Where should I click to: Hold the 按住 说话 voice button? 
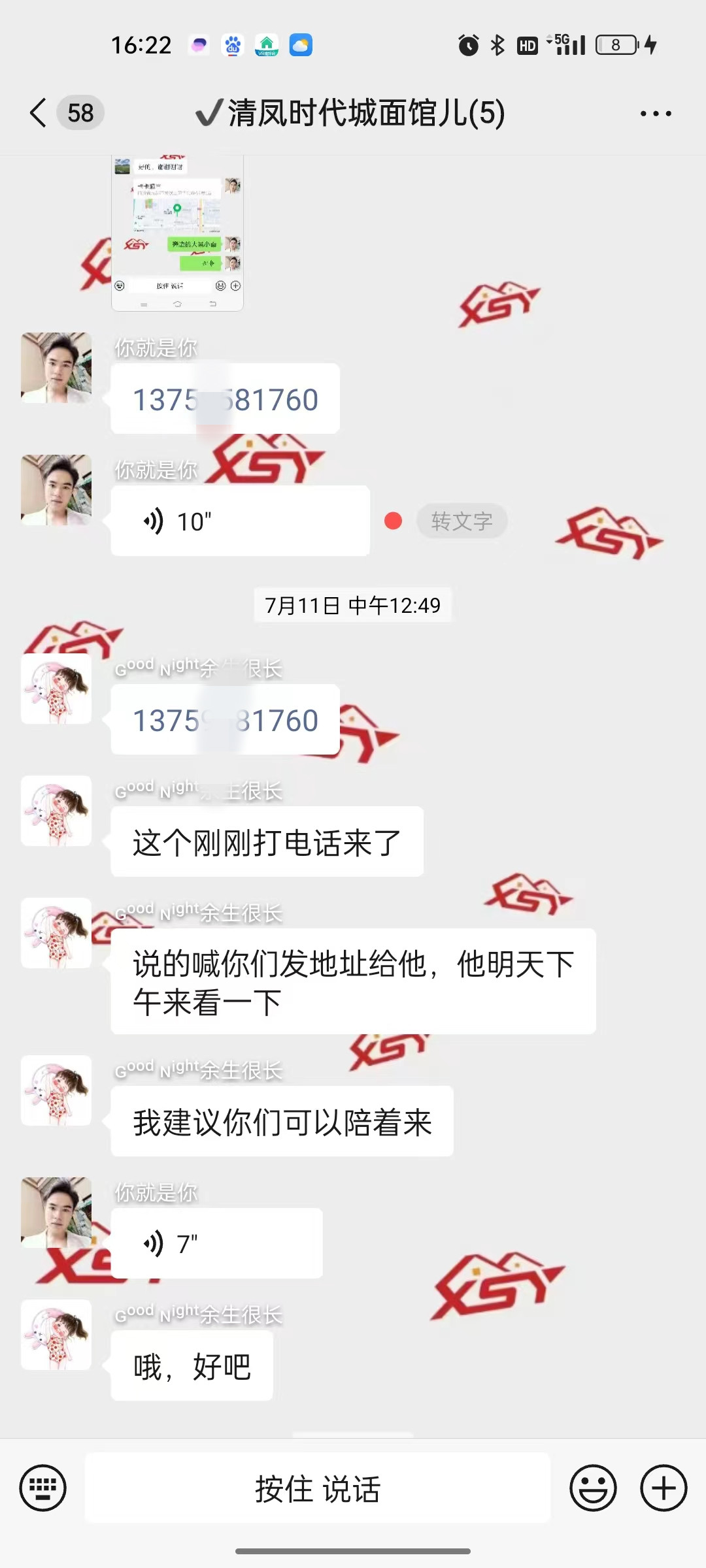[x=318, y=1488]
